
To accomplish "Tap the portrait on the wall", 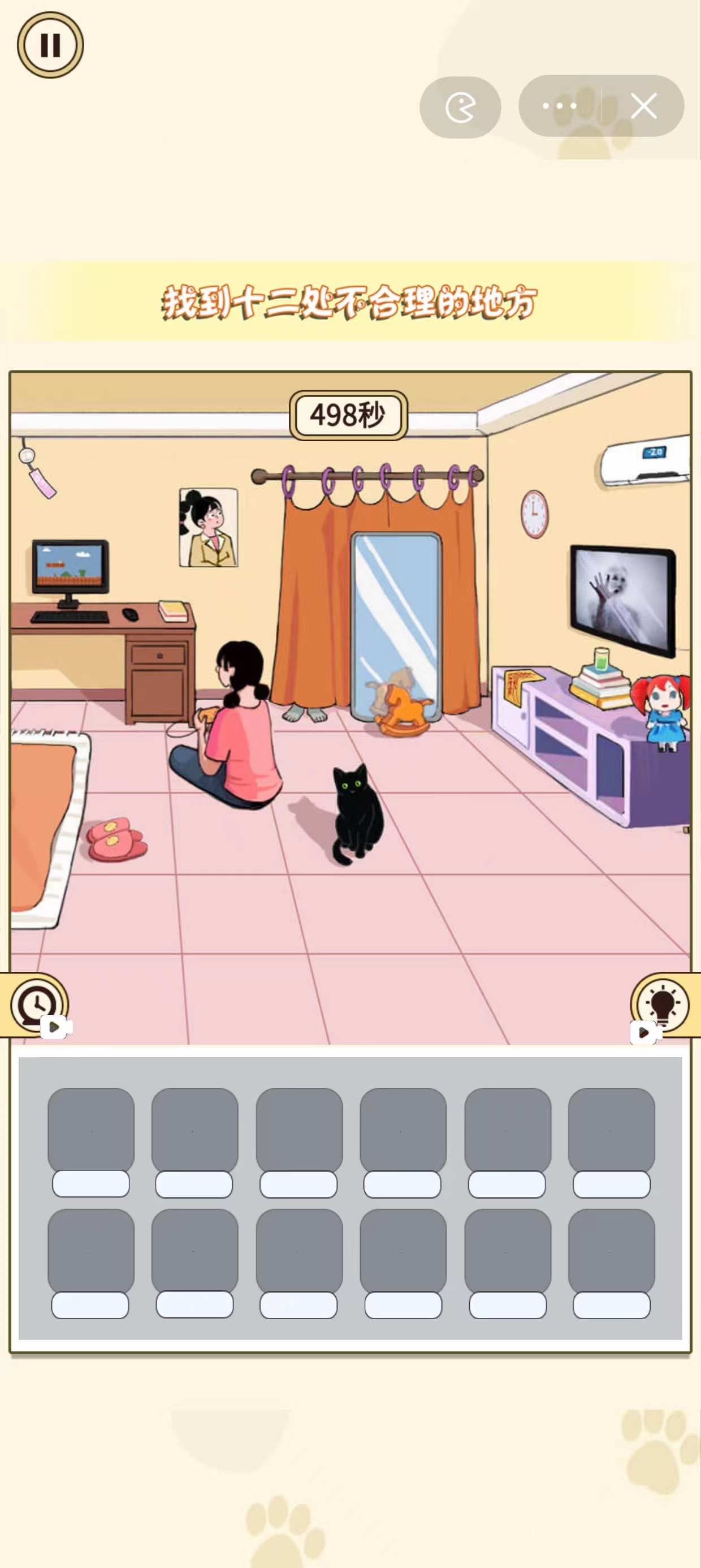I will [209, 527].
